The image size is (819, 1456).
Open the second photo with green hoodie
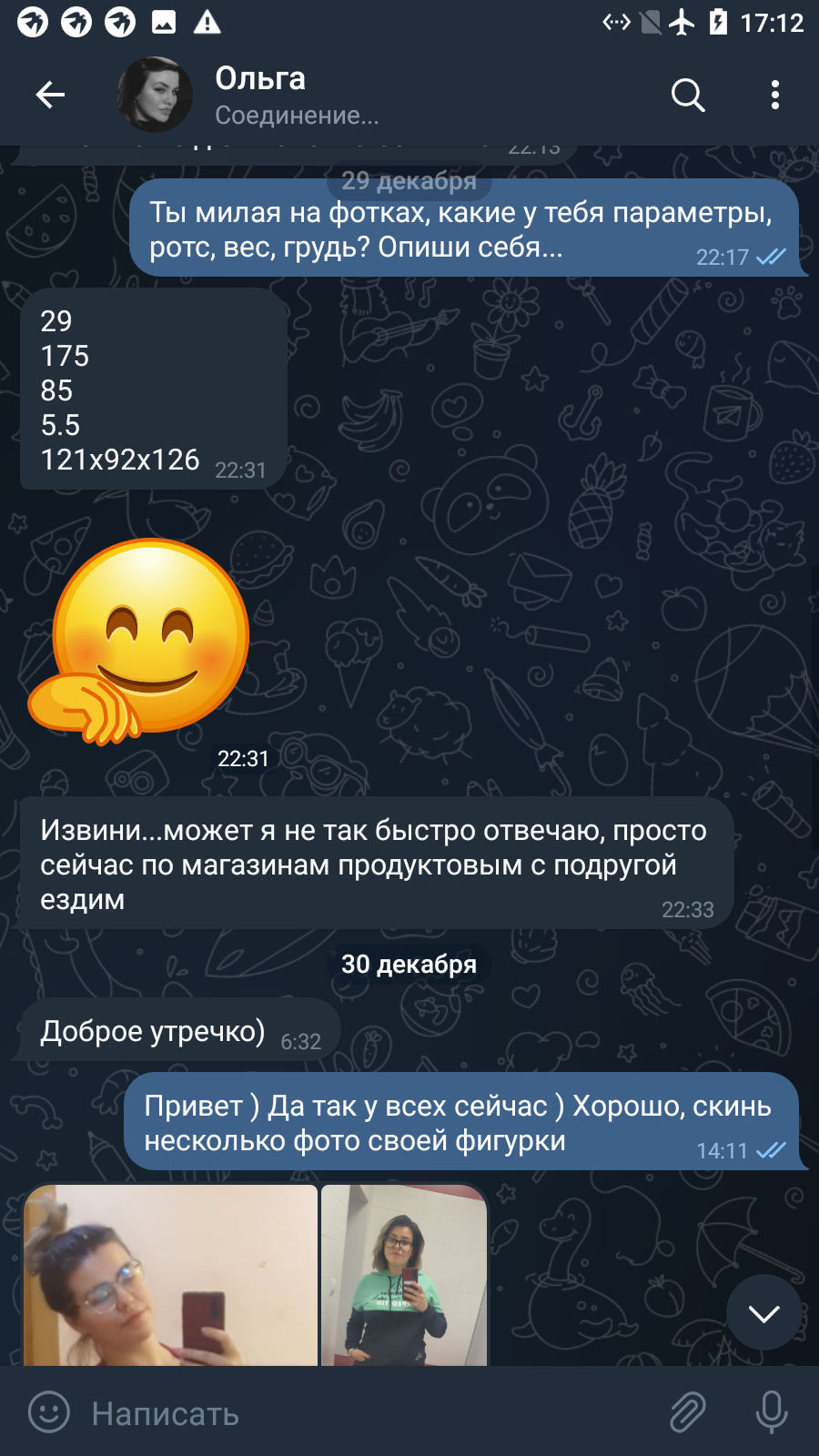(404, 1275)
